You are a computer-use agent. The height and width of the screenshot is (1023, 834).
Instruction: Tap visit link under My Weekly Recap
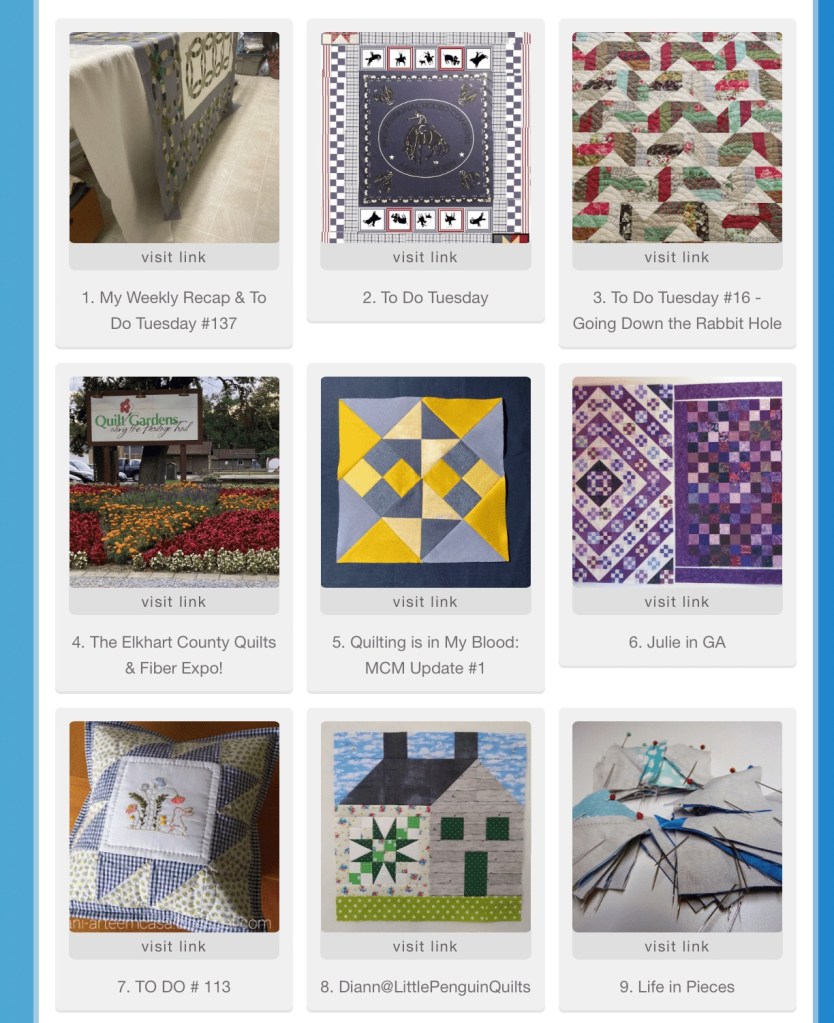174,257
